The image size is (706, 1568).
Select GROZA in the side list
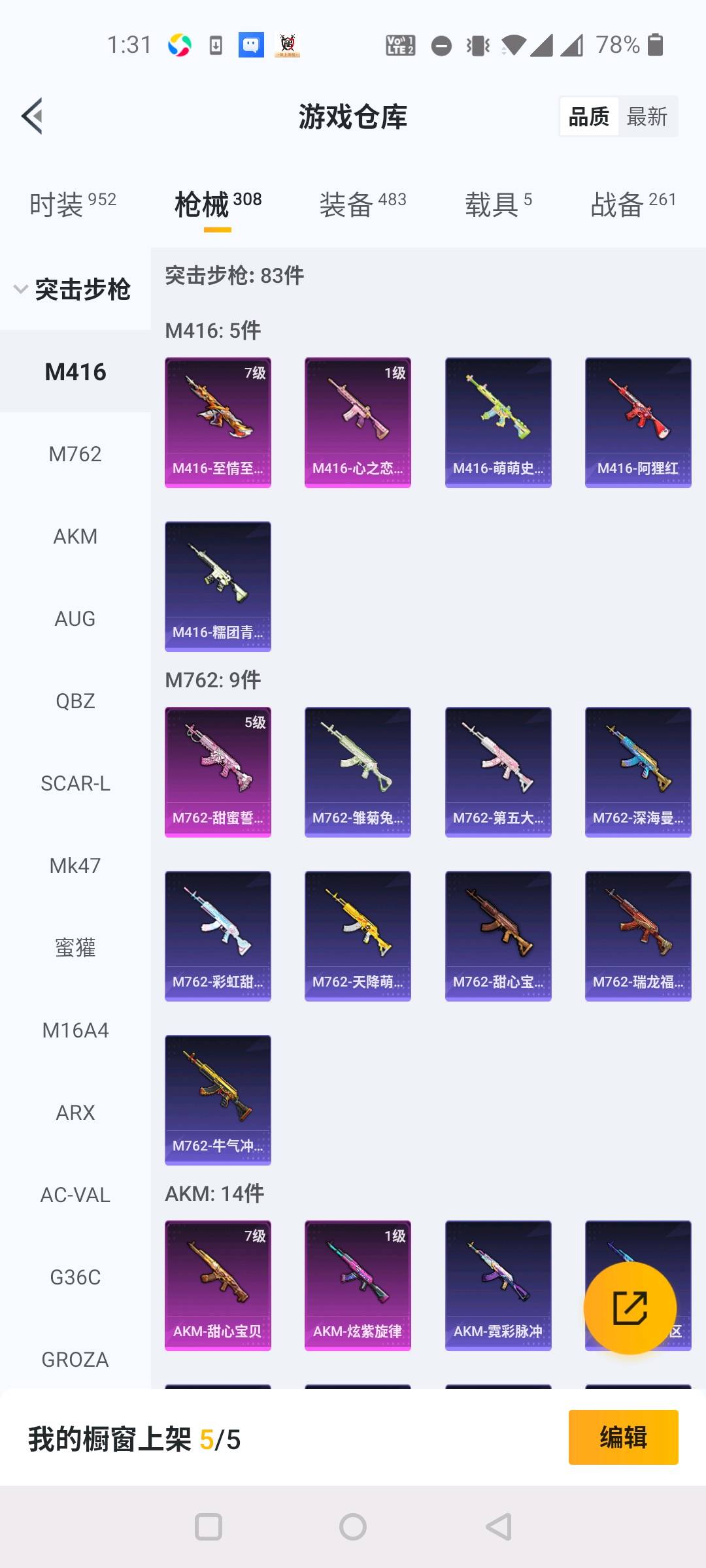tap(75, 1359)
